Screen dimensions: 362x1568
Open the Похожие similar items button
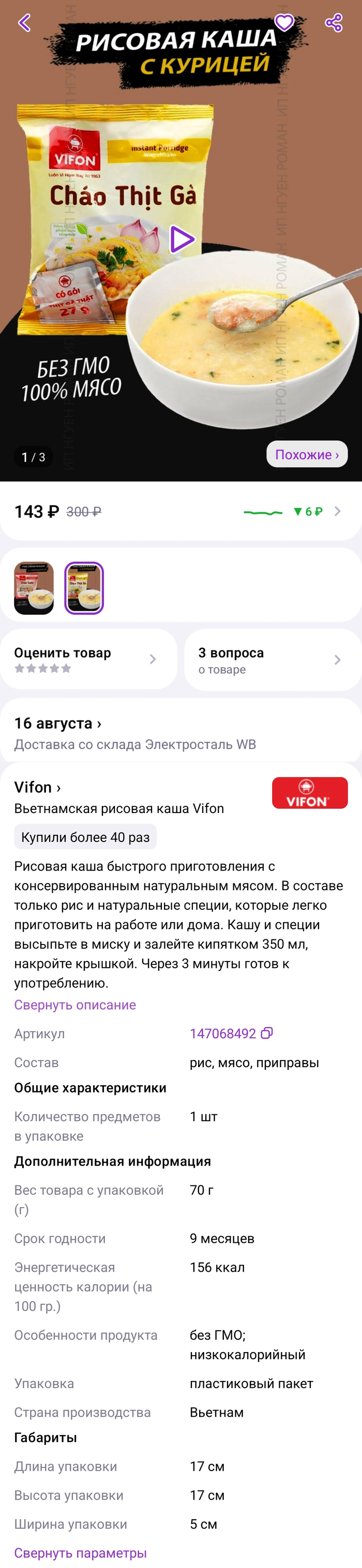tap(307, 454)
